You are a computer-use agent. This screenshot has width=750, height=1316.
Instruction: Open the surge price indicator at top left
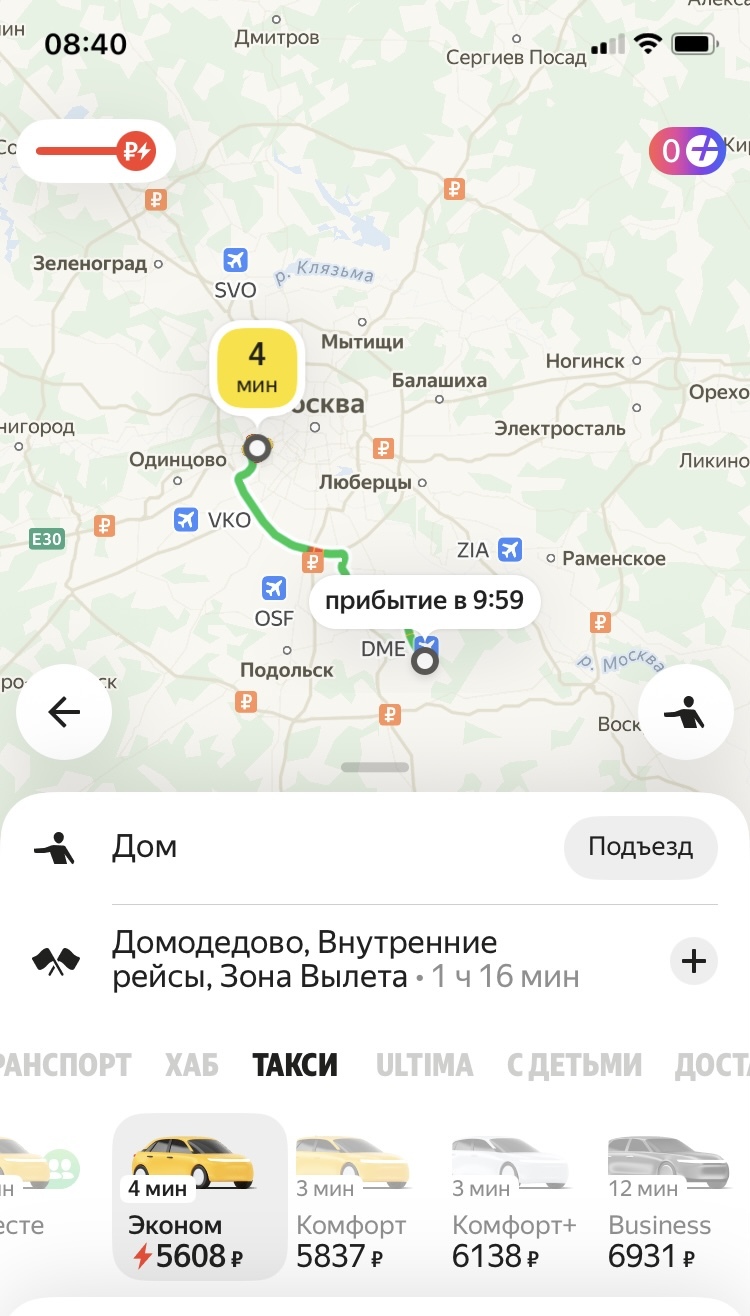click(96, 151)
